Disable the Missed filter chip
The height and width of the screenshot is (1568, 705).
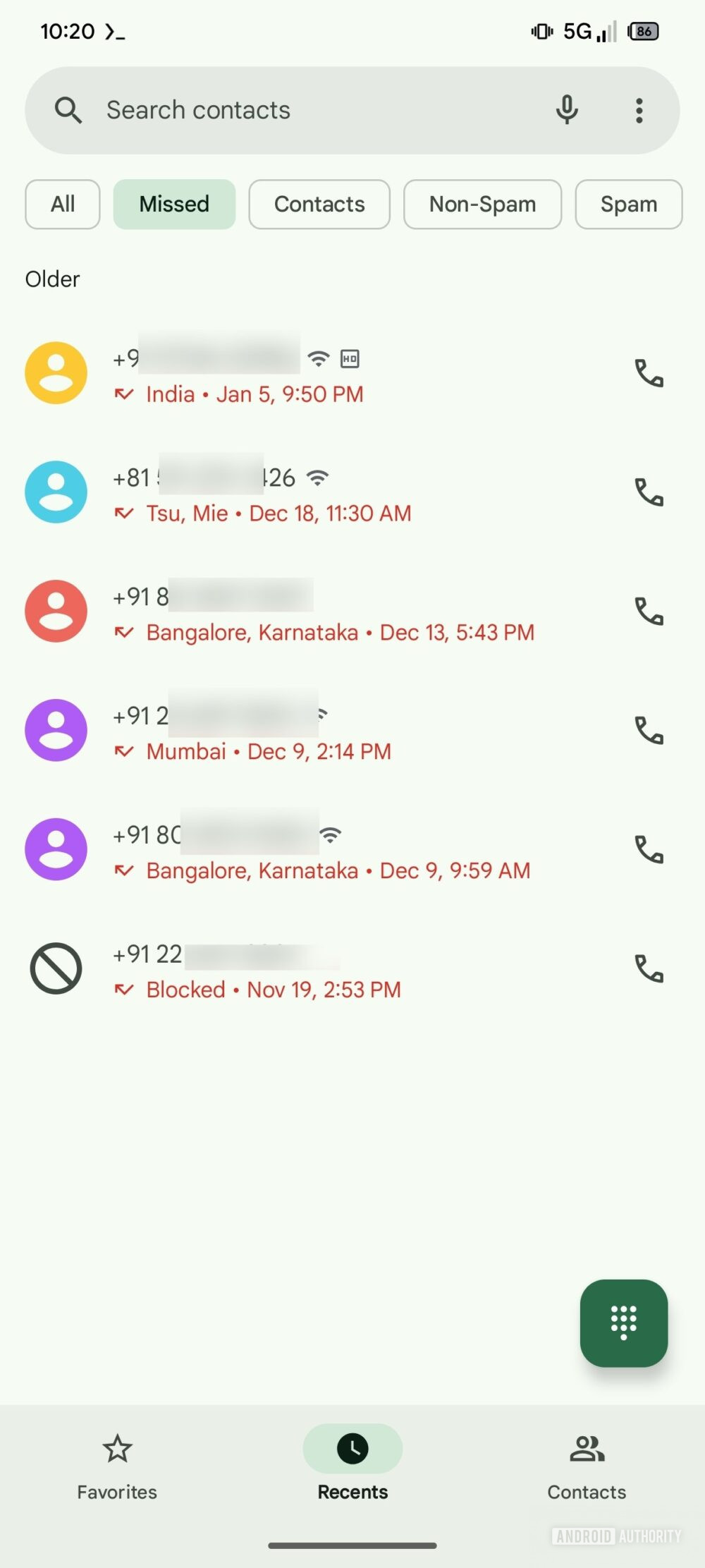tap(174, 205)
